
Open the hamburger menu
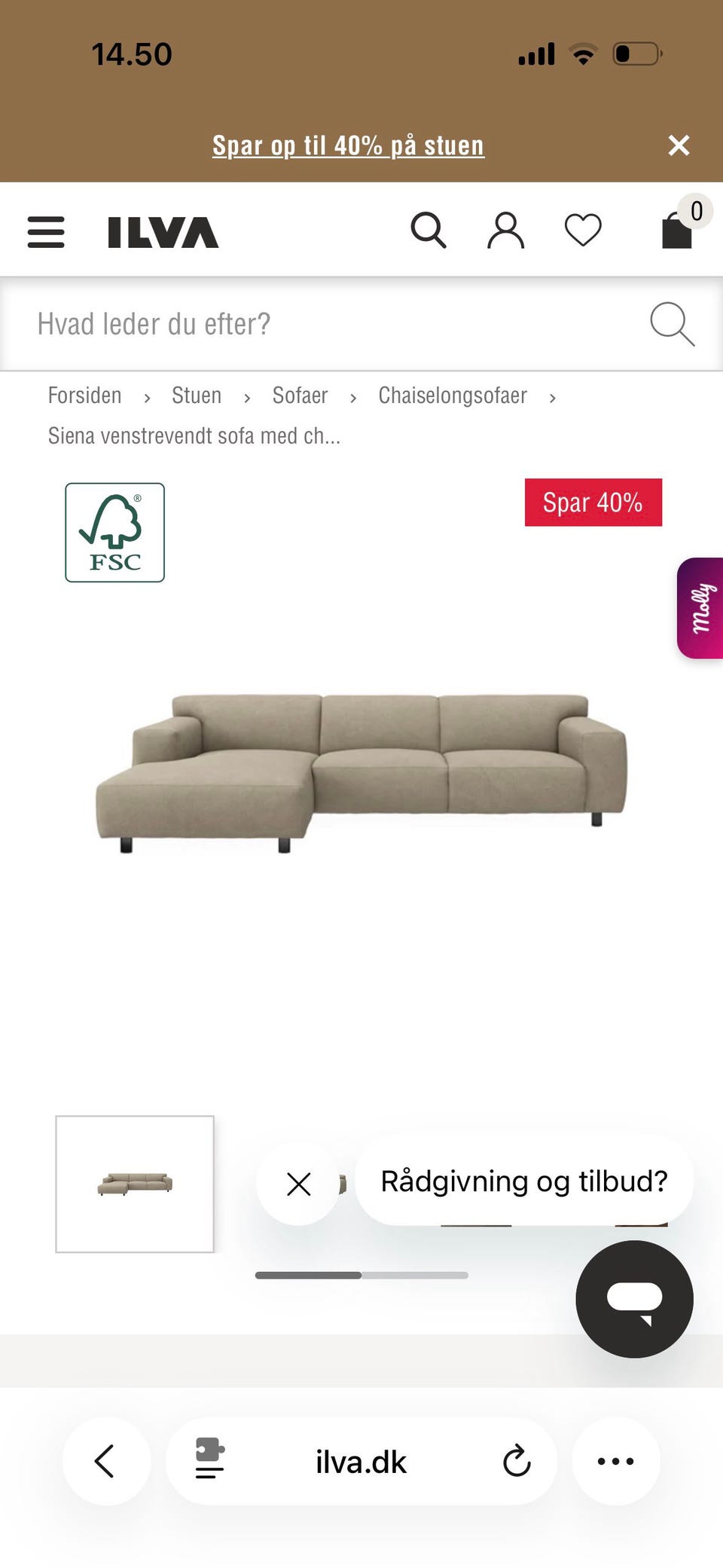[46, 232]
